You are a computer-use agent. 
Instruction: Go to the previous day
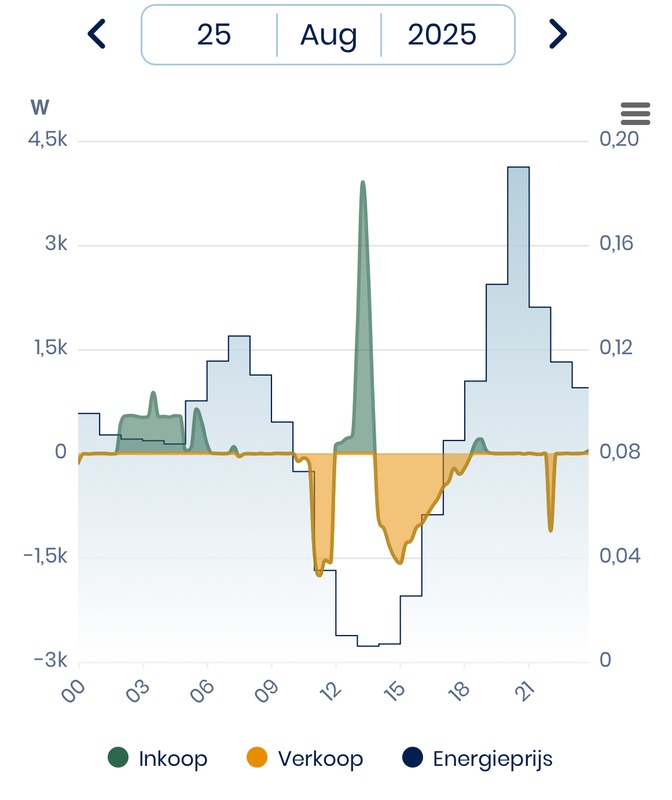pos(97,35)
